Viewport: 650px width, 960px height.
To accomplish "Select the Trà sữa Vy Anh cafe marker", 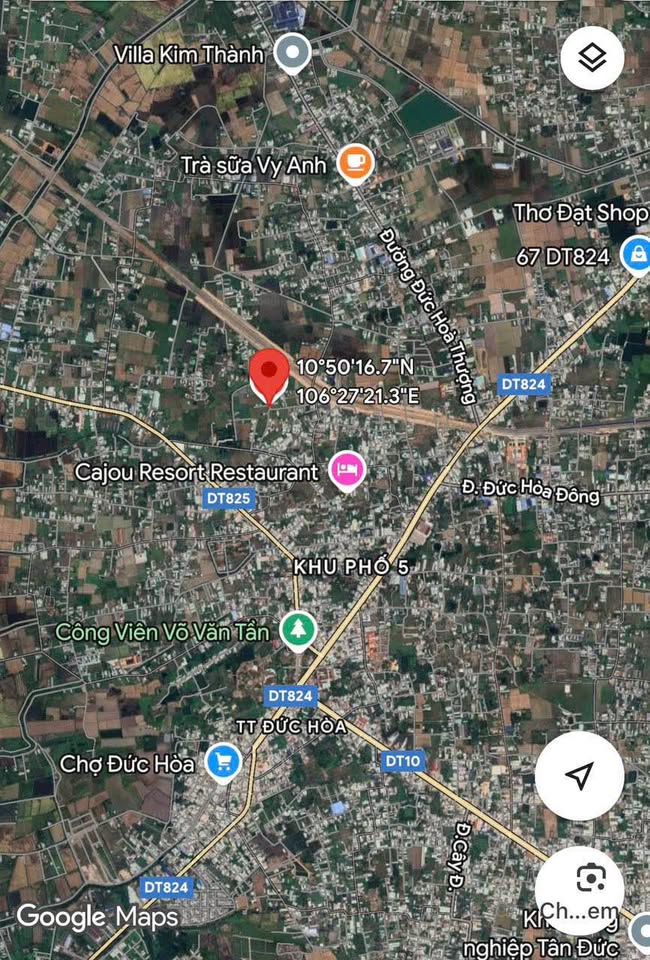I will coord(354,162).
